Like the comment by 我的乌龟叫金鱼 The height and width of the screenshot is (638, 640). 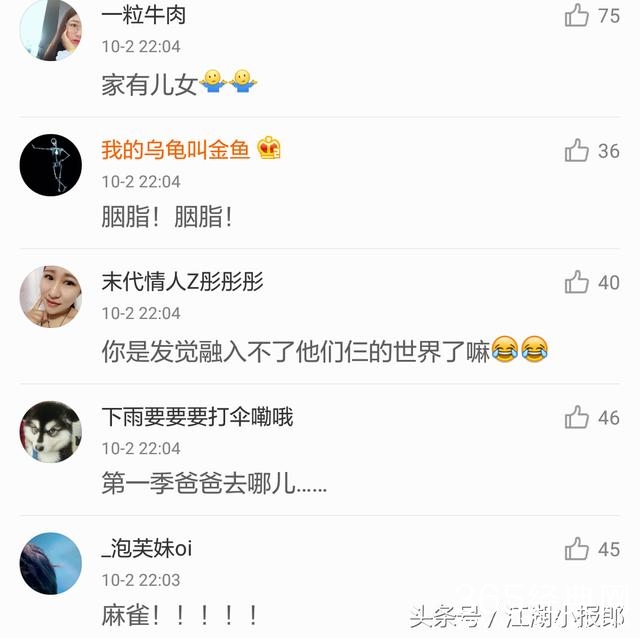click(x=577, y=151)
